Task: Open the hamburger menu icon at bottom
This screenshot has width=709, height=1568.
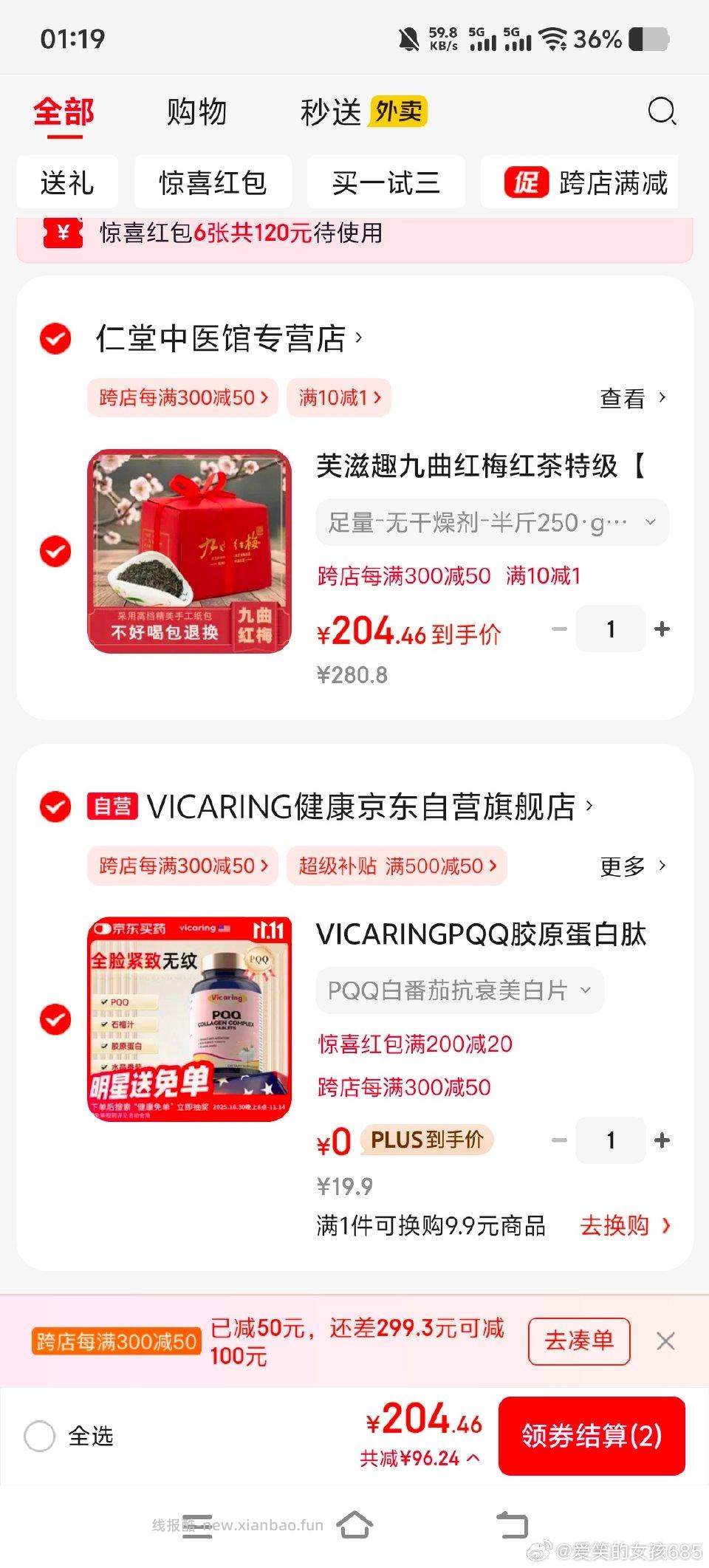Action: [196, 1524]
